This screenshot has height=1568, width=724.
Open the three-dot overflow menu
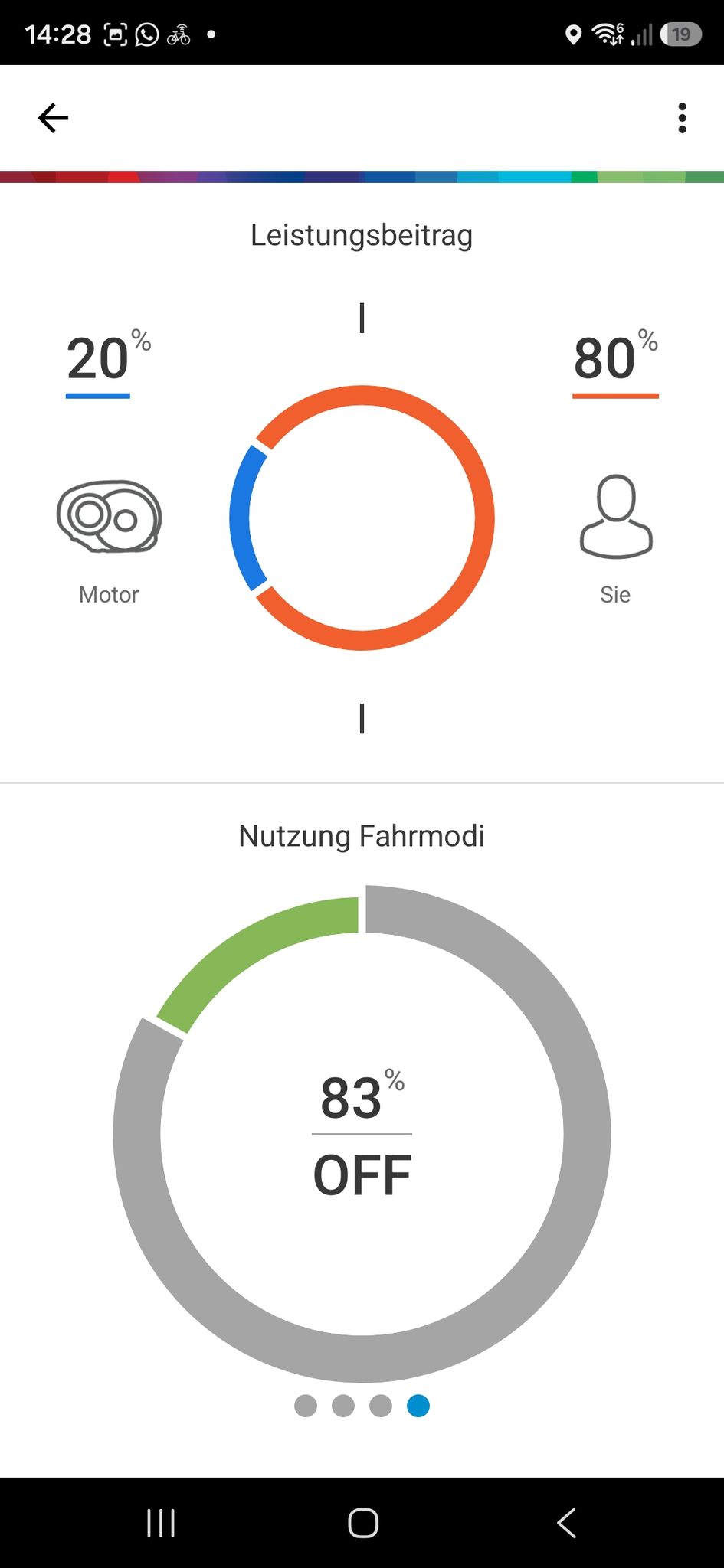(682, 118)
